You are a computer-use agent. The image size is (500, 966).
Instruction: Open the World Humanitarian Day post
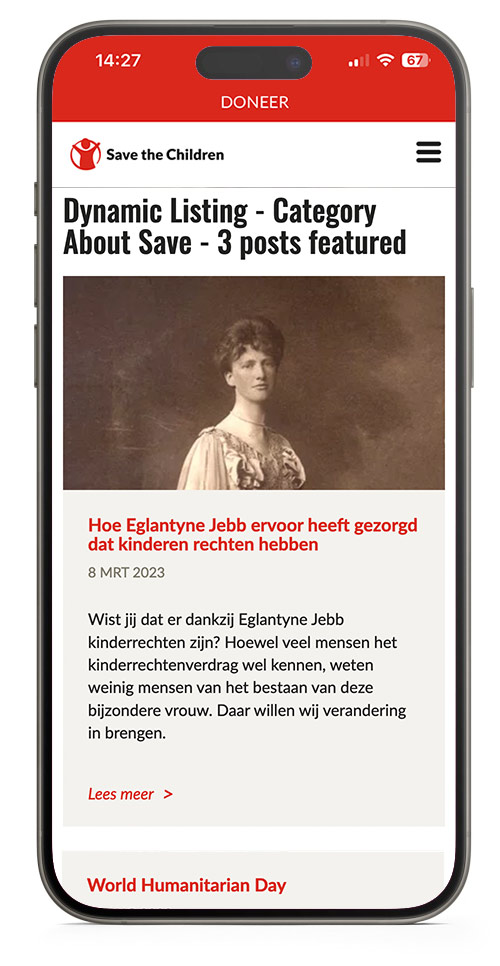187,885
